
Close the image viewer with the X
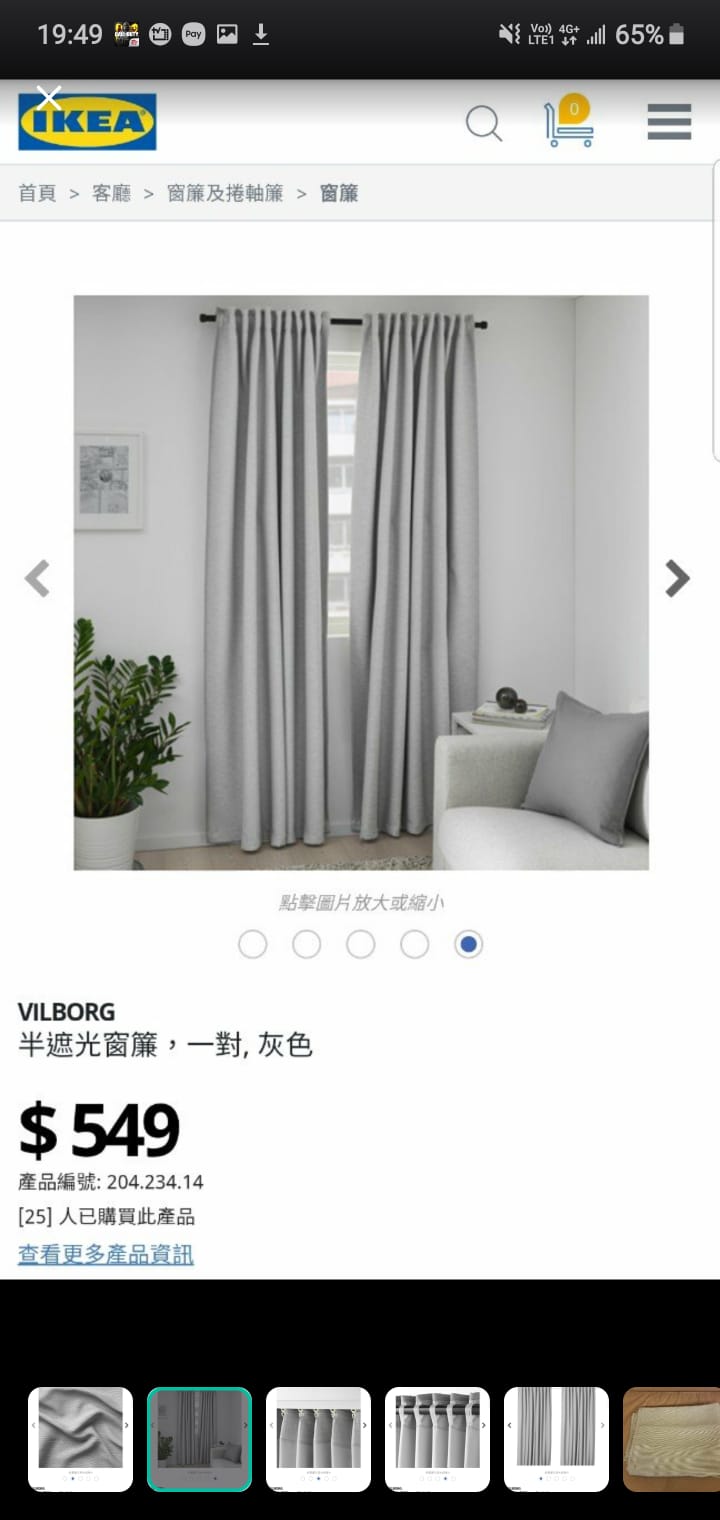(x=48, y=98)
